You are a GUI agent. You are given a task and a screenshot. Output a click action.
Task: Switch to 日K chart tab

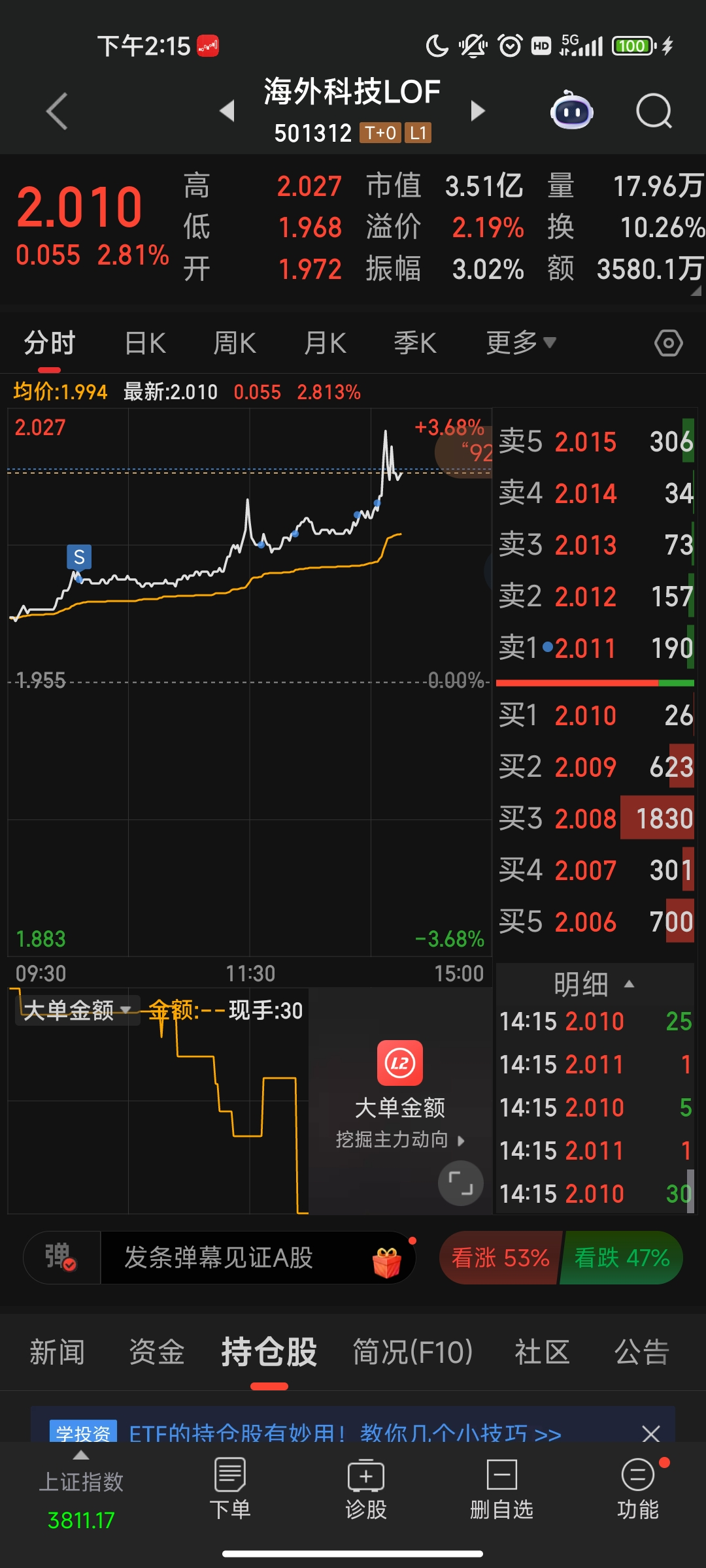click(145, 343)
